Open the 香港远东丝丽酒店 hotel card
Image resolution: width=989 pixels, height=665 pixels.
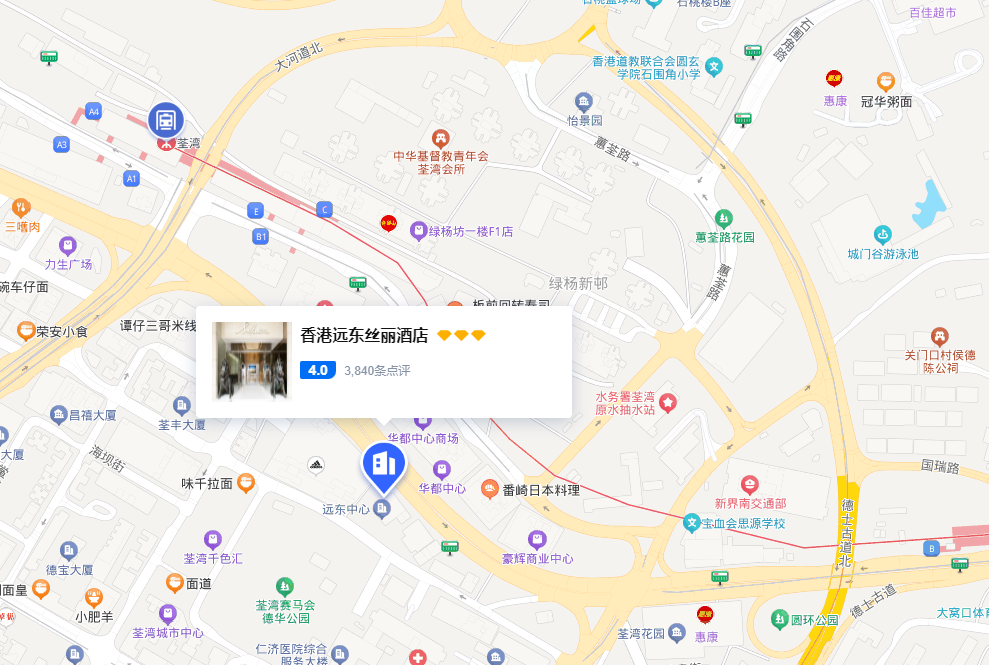[x=383, y=361]
